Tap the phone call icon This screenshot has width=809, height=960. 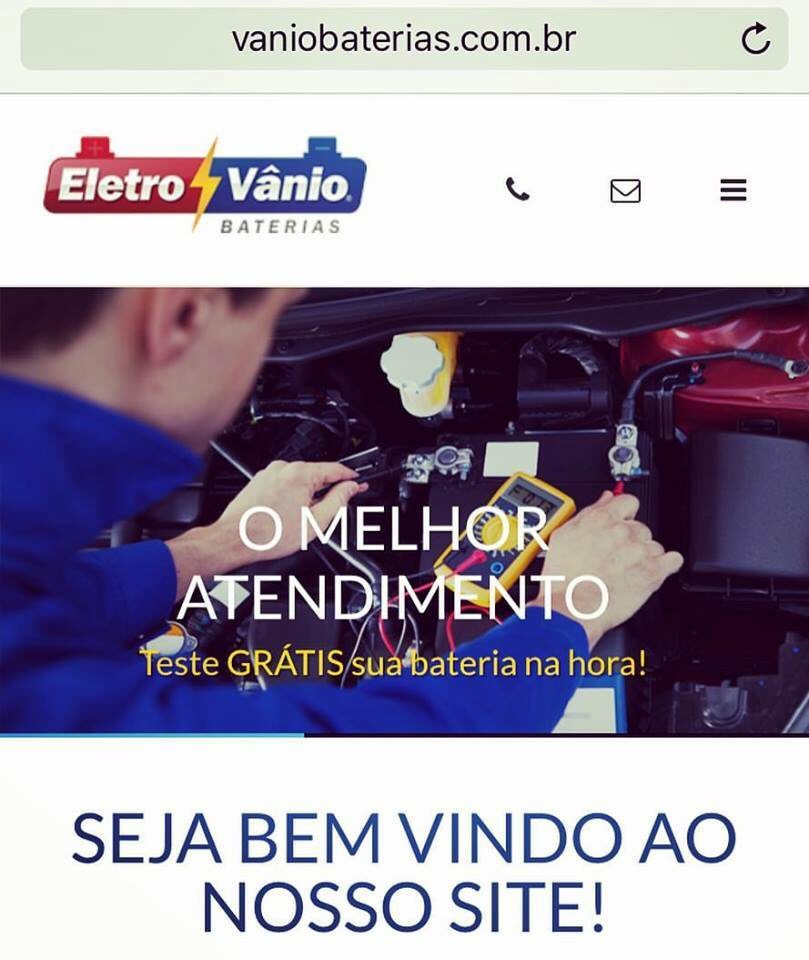517,189
